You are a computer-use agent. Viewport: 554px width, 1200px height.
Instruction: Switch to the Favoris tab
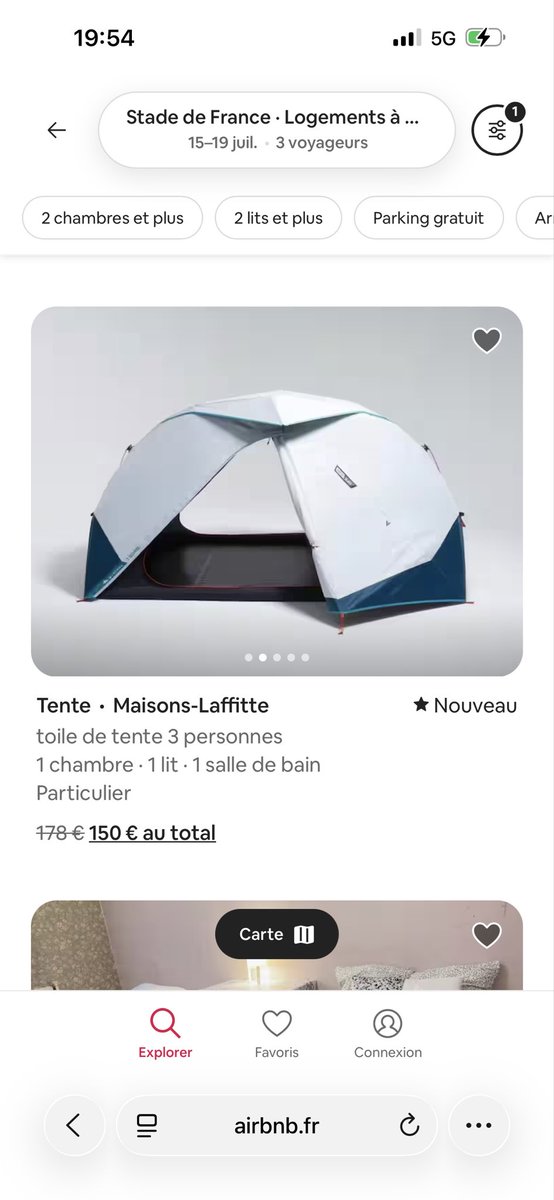click(277, 1033)
